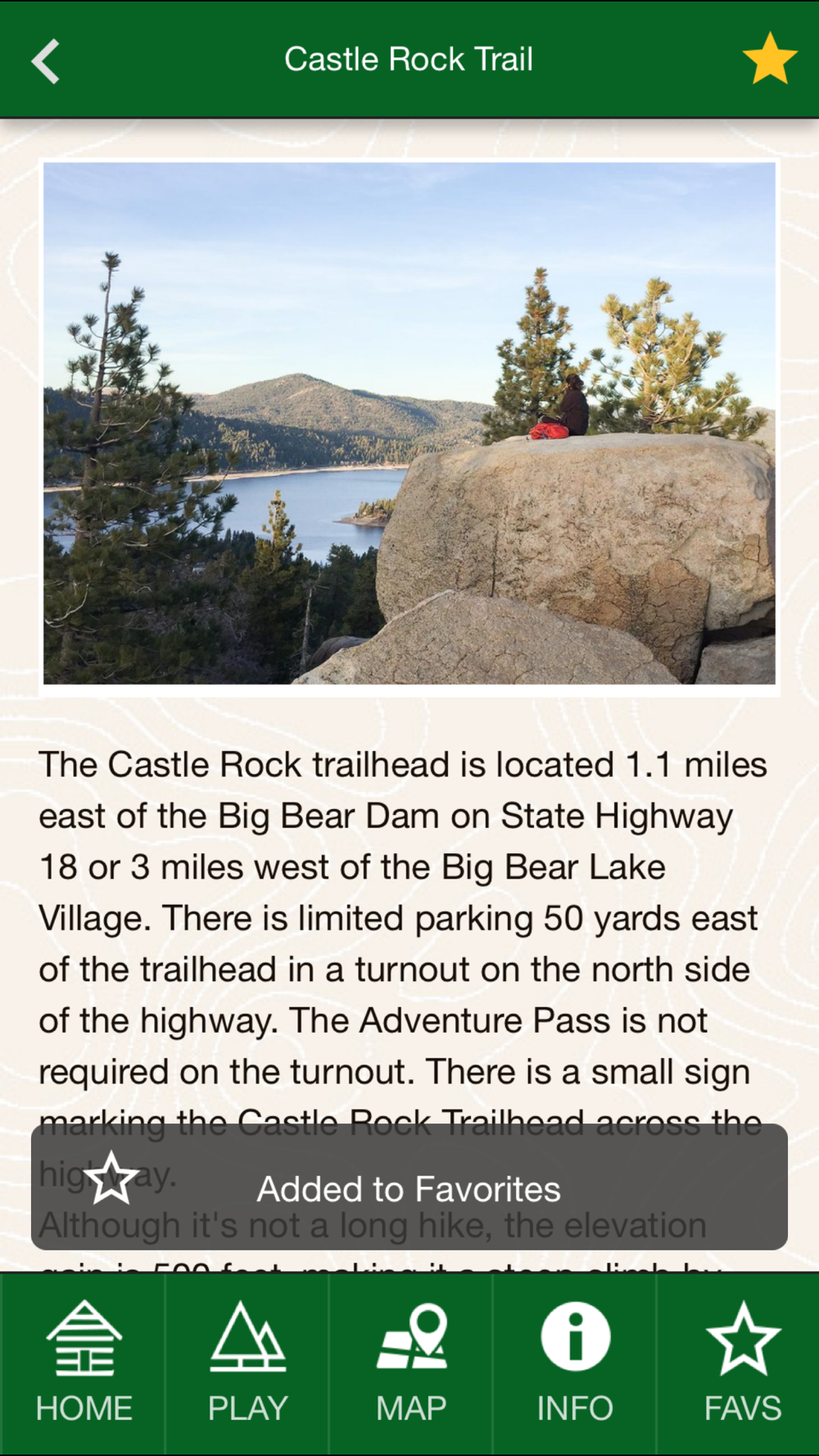Go back using the arrow
This screenshot has height=1456, width=819.
pyautogui.click(x=45, y=61)
